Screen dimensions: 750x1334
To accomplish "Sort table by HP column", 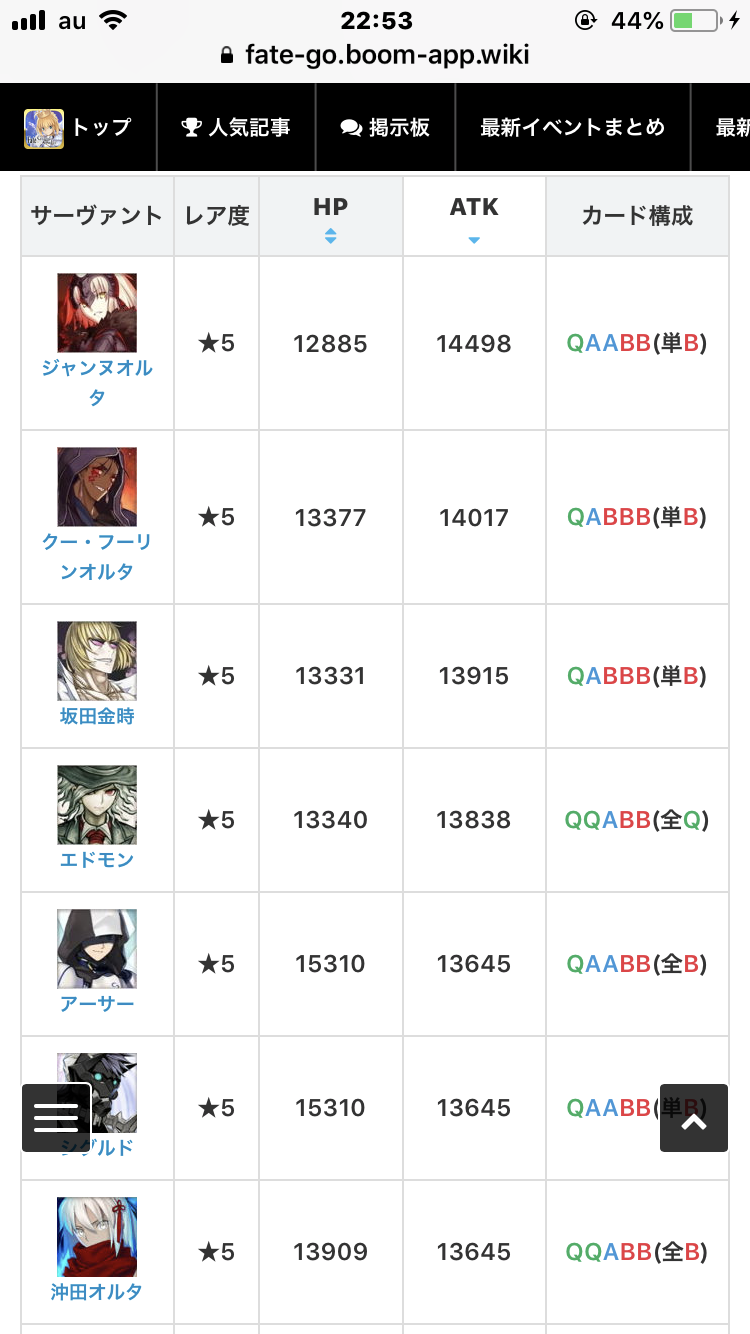I will coord(330,218).
